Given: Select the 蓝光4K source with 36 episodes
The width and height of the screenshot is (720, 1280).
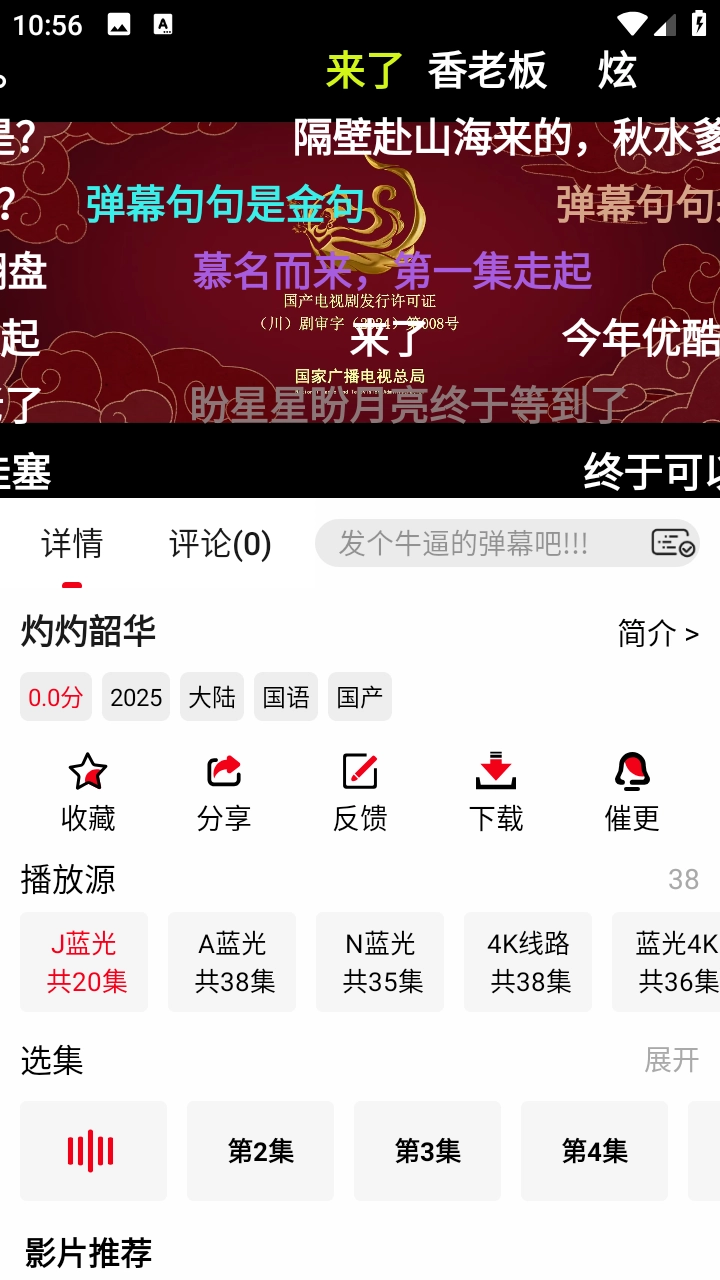Looking at the screenshot, I should point(676,961).
